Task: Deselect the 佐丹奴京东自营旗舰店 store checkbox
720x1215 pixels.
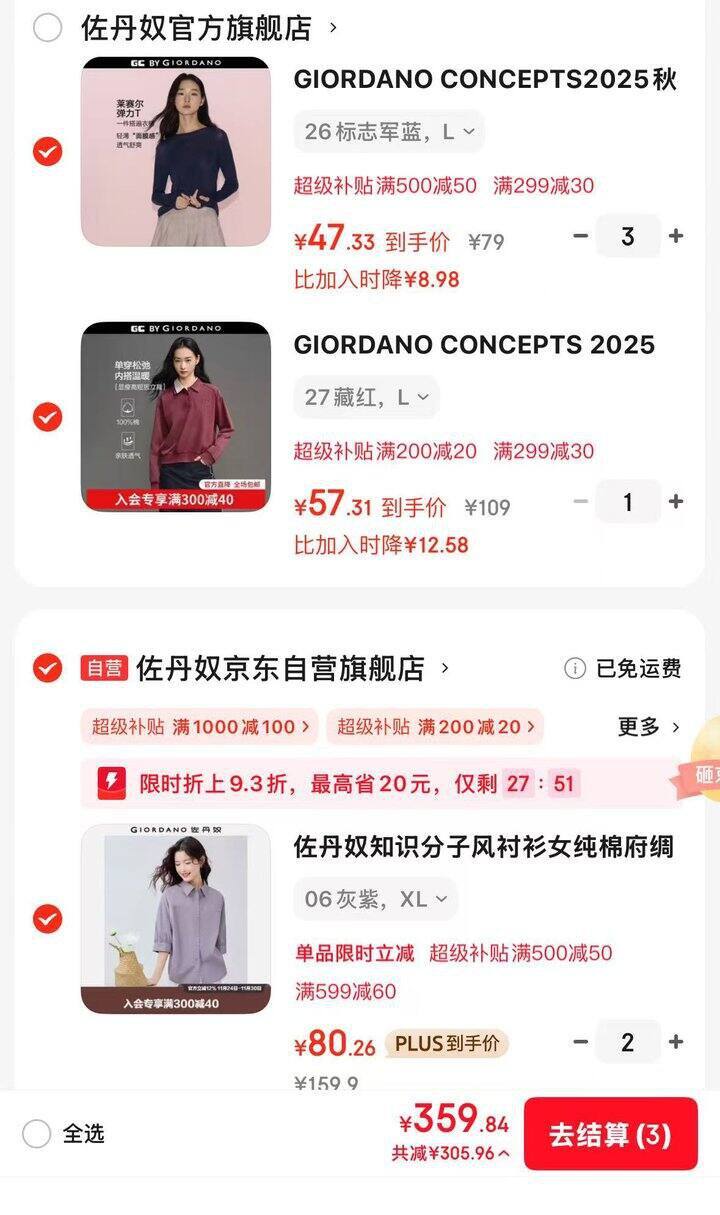Action: pyautogui.click(x=47, y=667)
